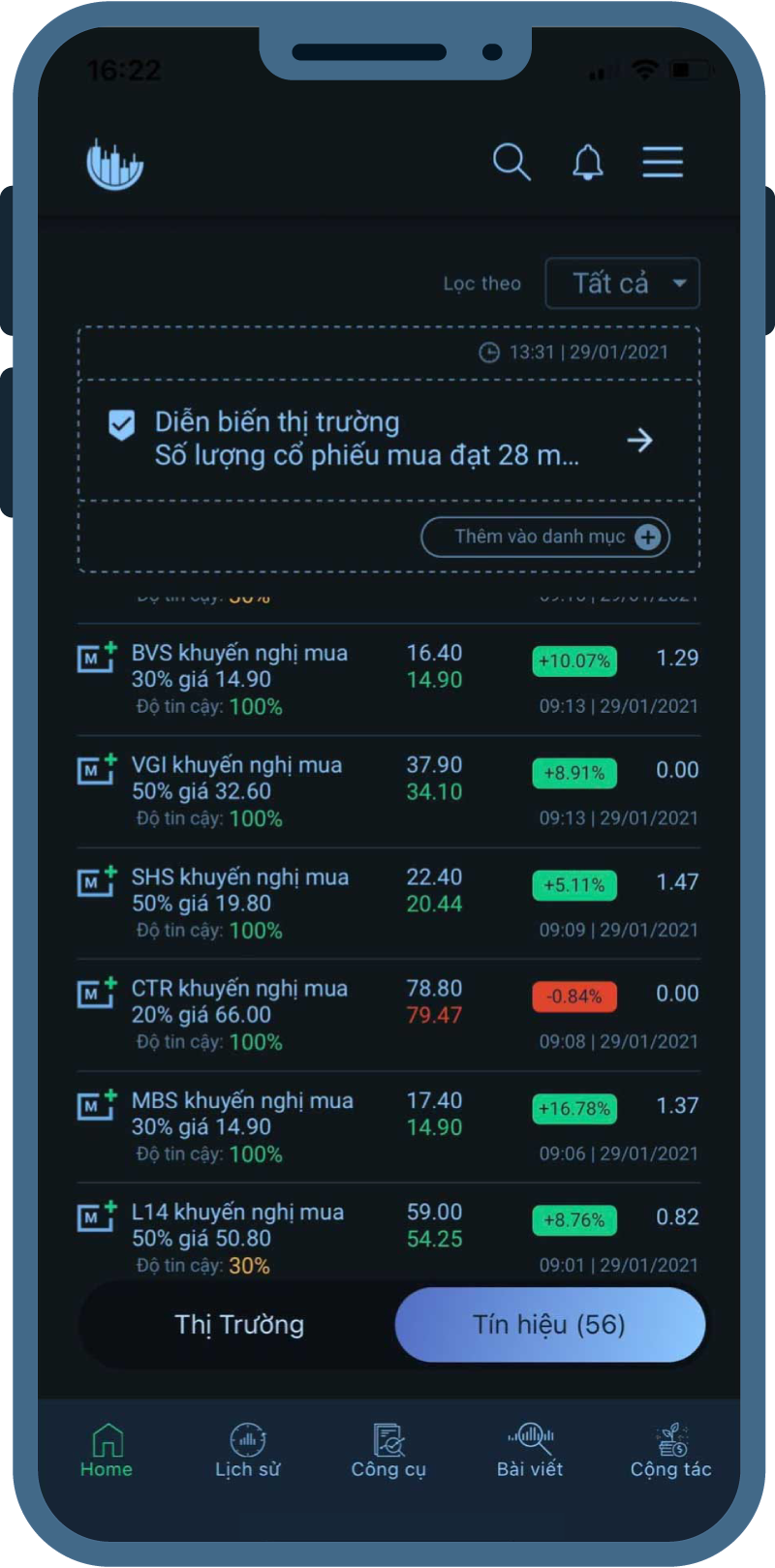Image resolution: width=775 pixels, height=1568 pixels.
Task: Open the Bài viết tab
Action: click(x=530, y=1450)
